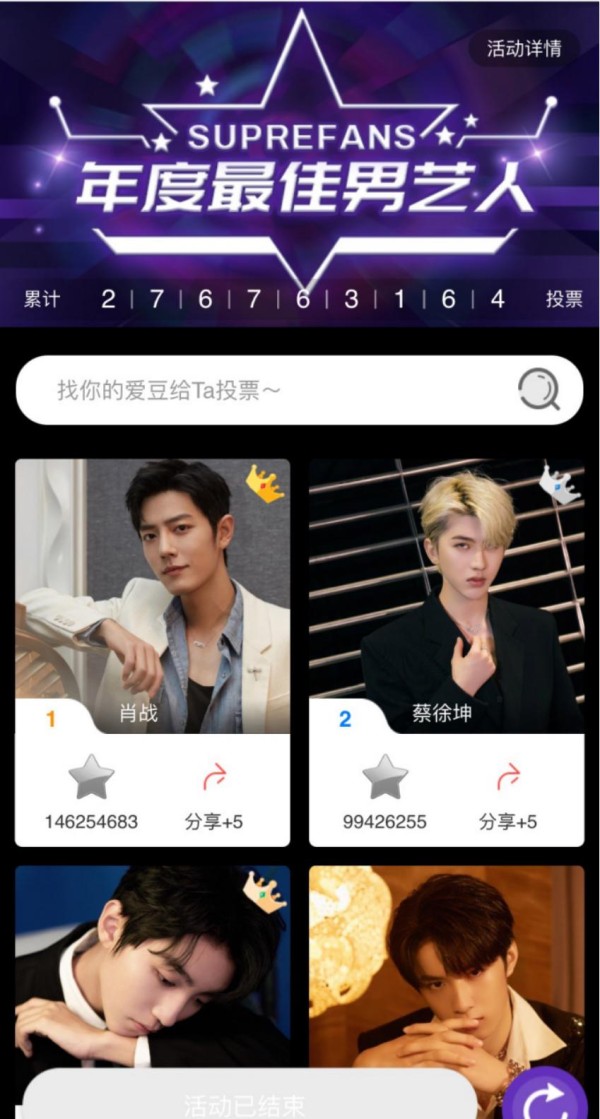Tap the magnifier search icon
600x1119 pixels.
539,390
